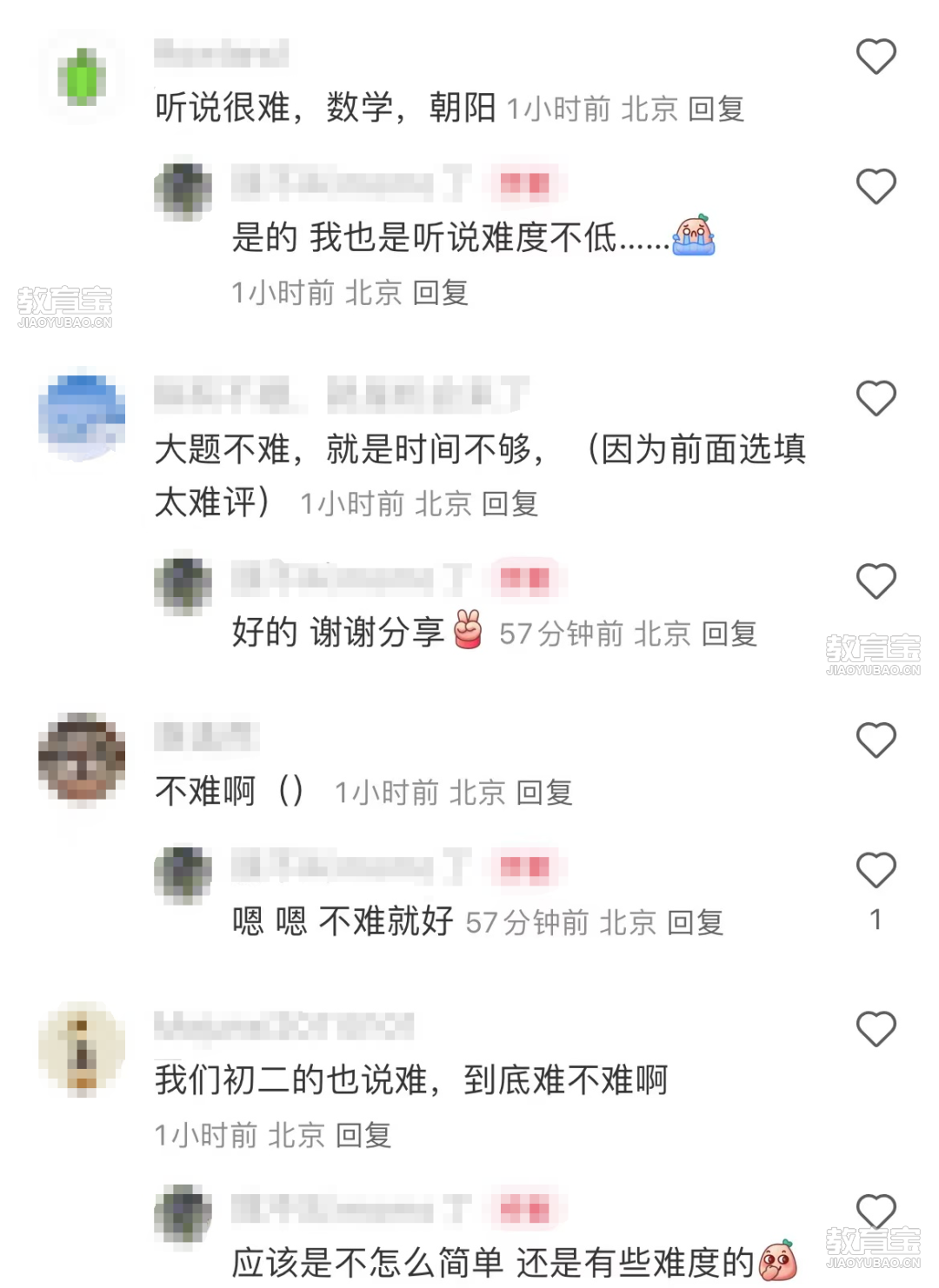This screenshot has width=939, height=1288.
Task: Like the reply '嗯 嗯 不难就好'
Action: pyautogui.click(x=876, y=871)
